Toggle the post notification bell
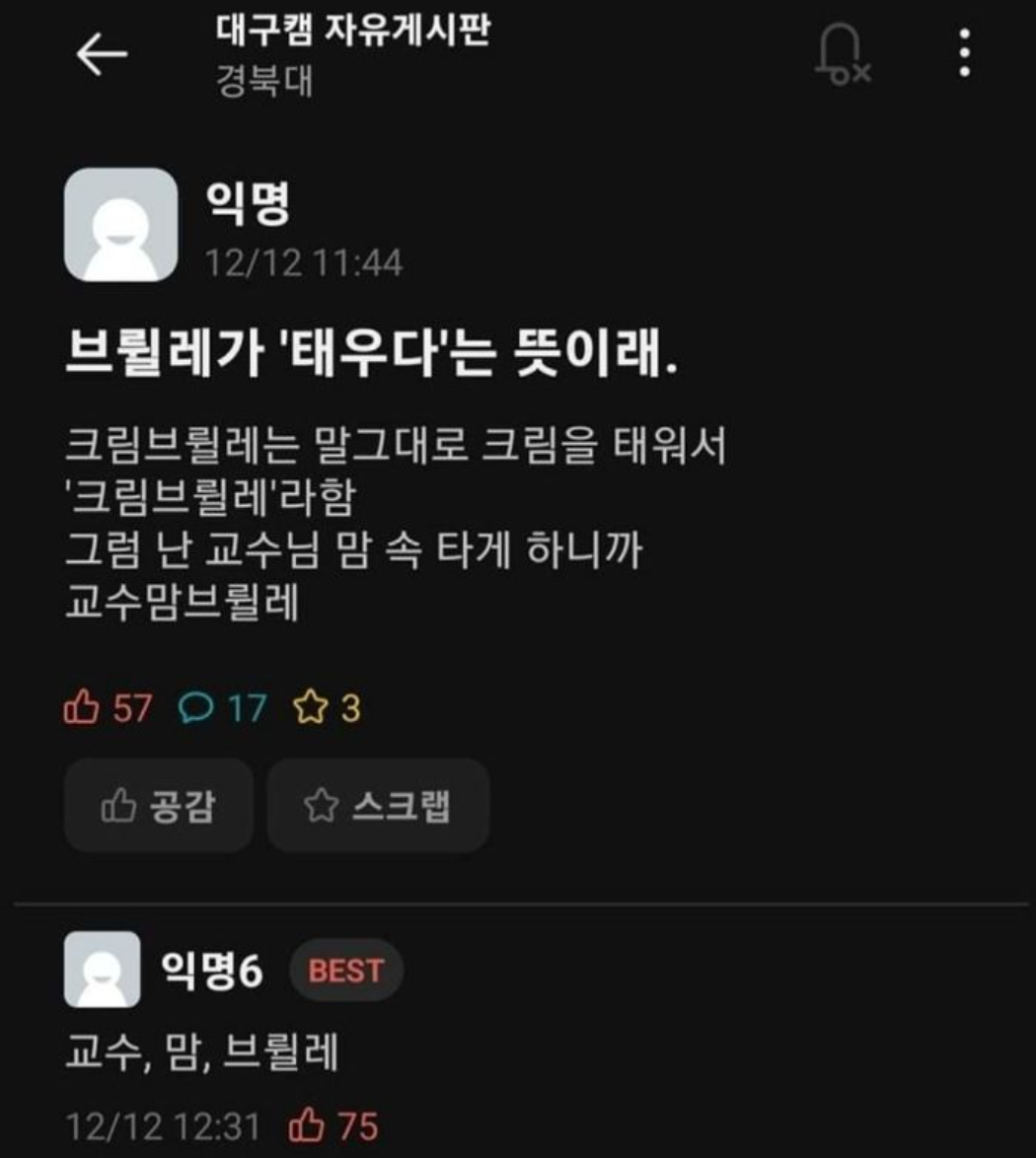Image resolution: width=1036 pixels, height=1158 pixels. [841, 55]
